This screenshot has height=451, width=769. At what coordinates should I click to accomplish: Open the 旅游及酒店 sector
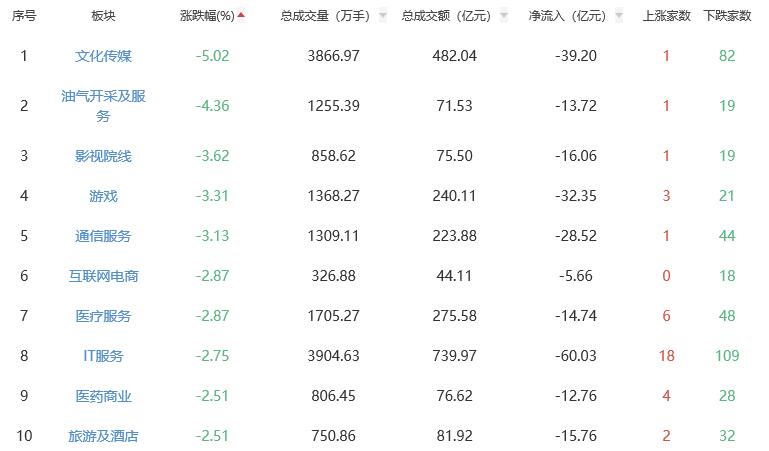[103, 436]
